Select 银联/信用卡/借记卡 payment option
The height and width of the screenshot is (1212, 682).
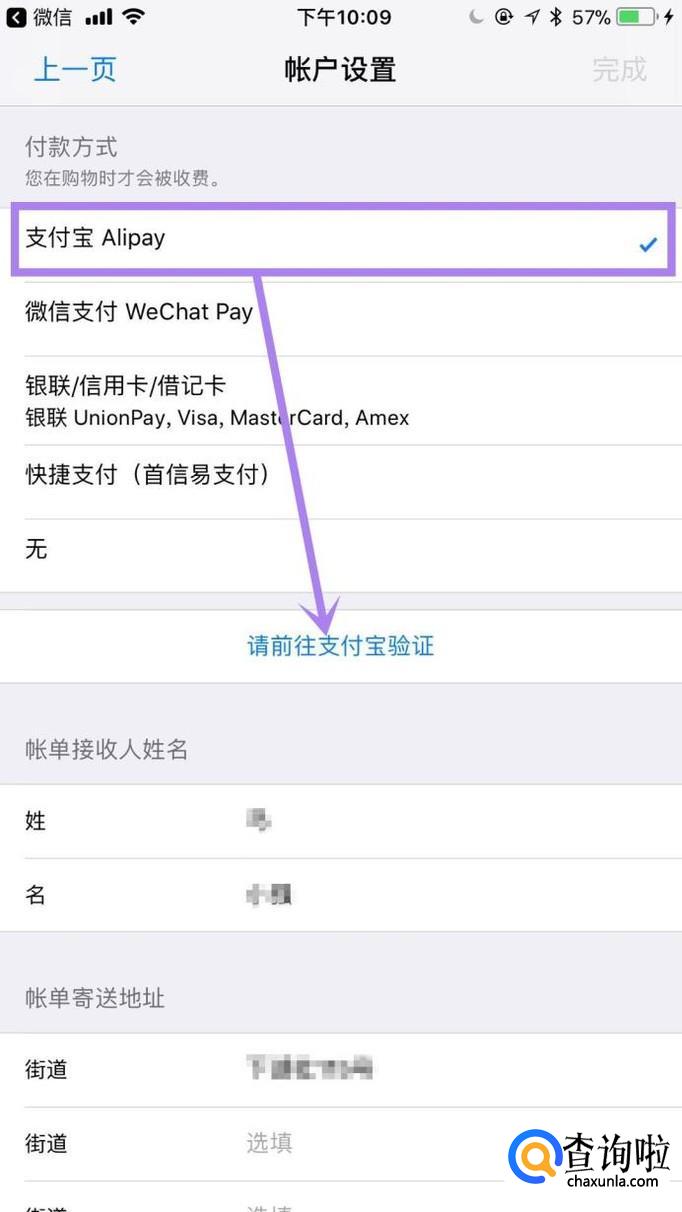pos(340,400)
